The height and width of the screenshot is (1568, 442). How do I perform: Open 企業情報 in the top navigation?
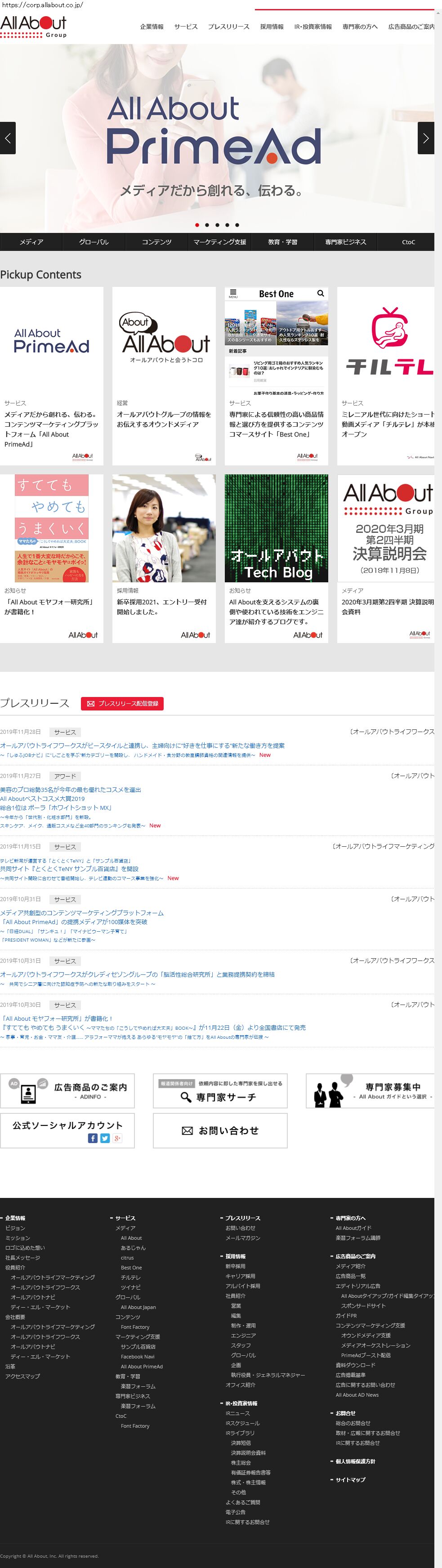coord(152,27)
